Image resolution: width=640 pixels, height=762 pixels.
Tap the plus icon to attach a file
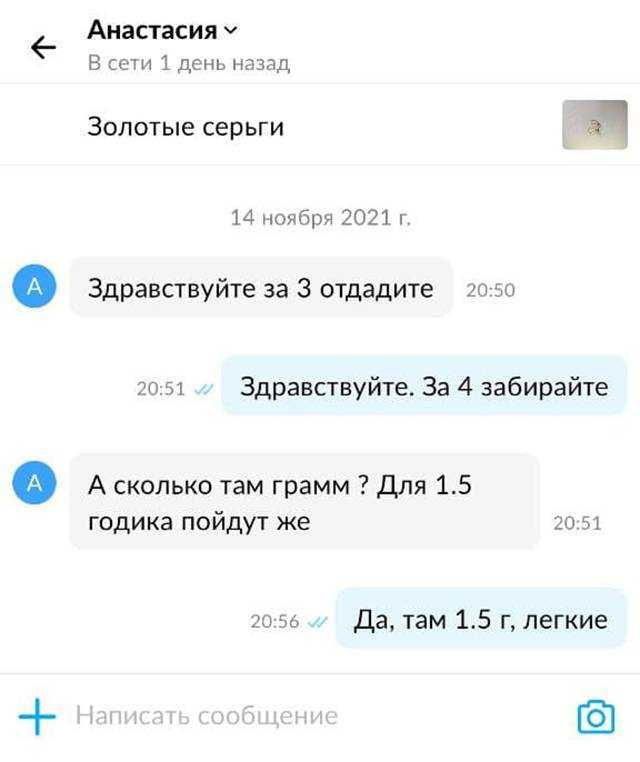37,716
